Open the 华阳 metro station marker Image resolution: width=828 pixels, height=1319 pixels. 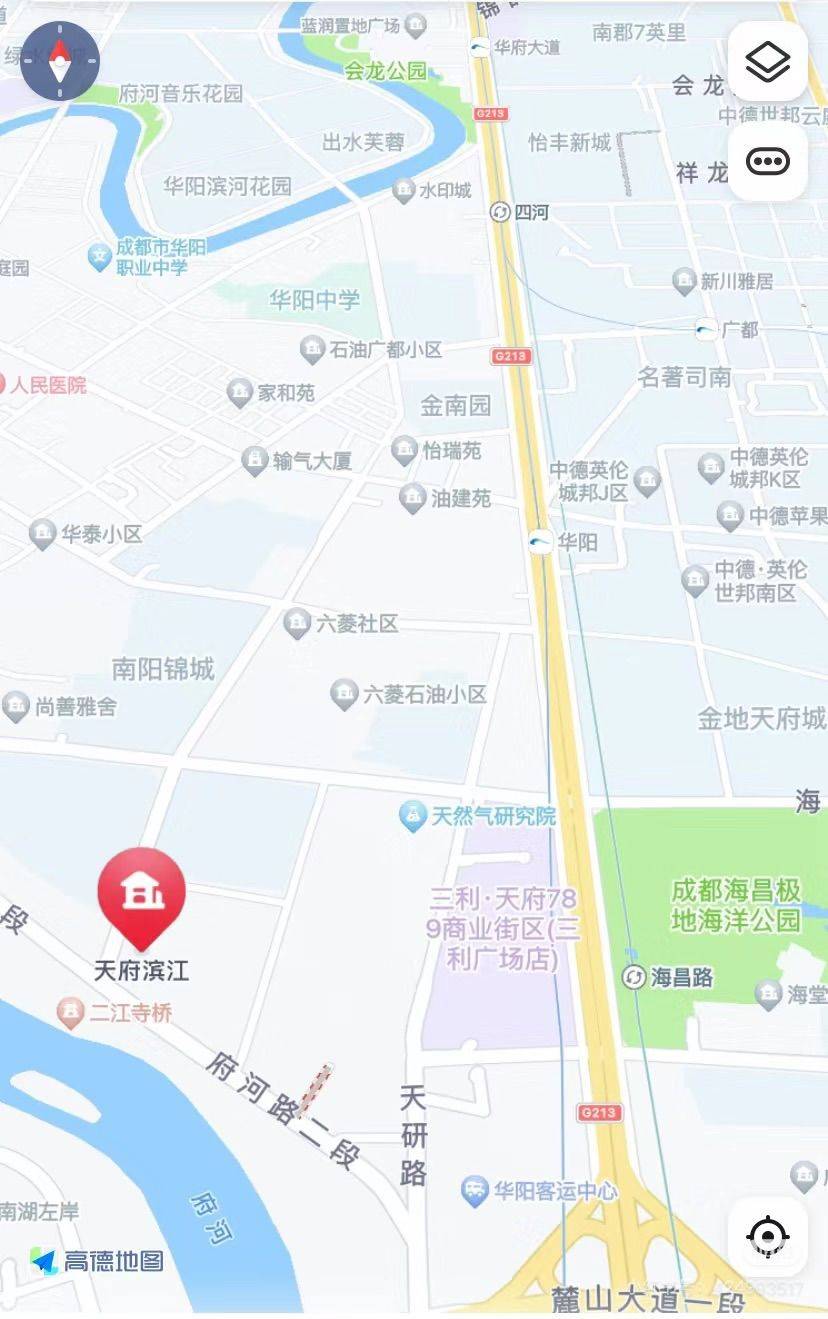pos(541,541)
